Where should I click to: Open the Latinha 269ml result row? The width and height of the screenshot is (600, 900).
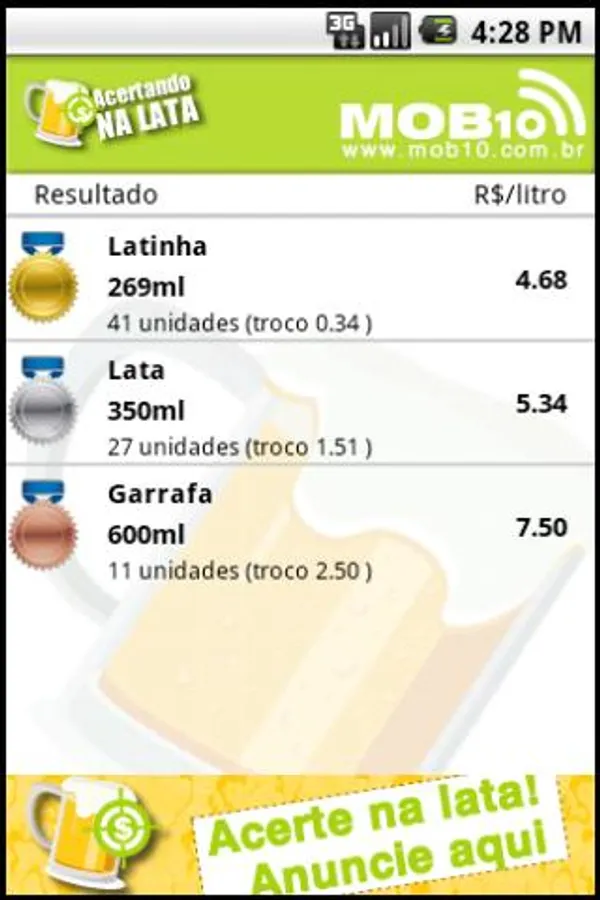coord(300,281)
